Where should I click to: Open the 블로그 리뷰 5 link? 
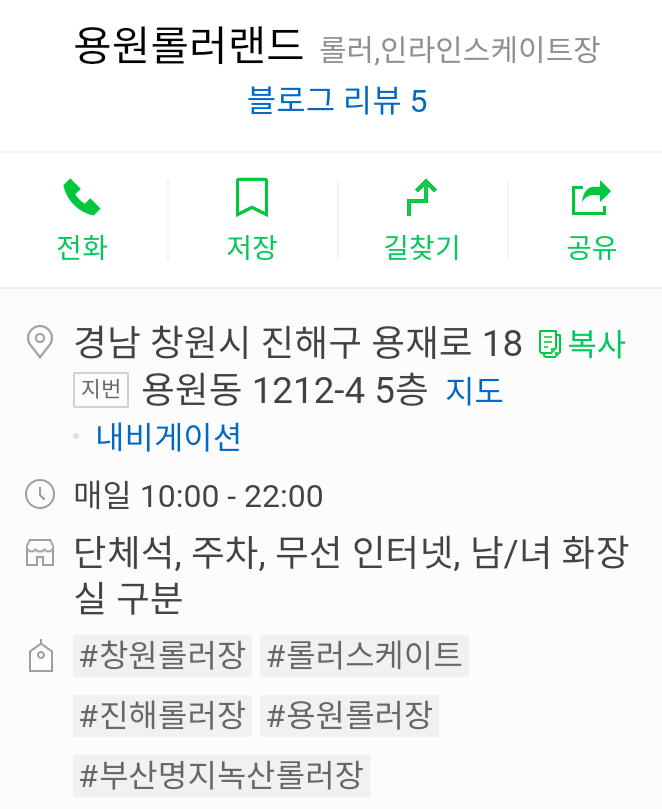(x=337, y=101)
